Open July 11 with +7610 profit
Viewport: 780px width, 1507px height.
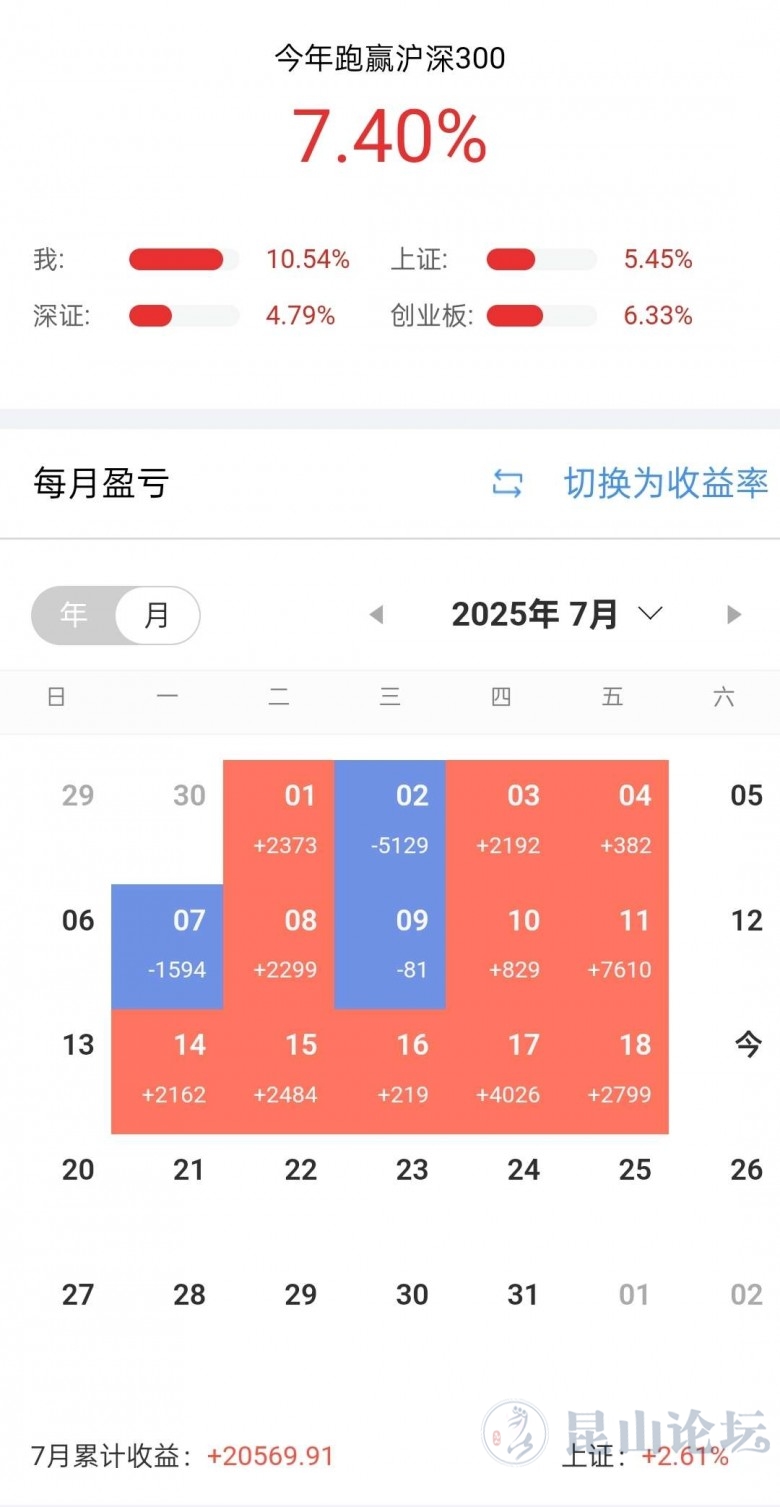613,945
